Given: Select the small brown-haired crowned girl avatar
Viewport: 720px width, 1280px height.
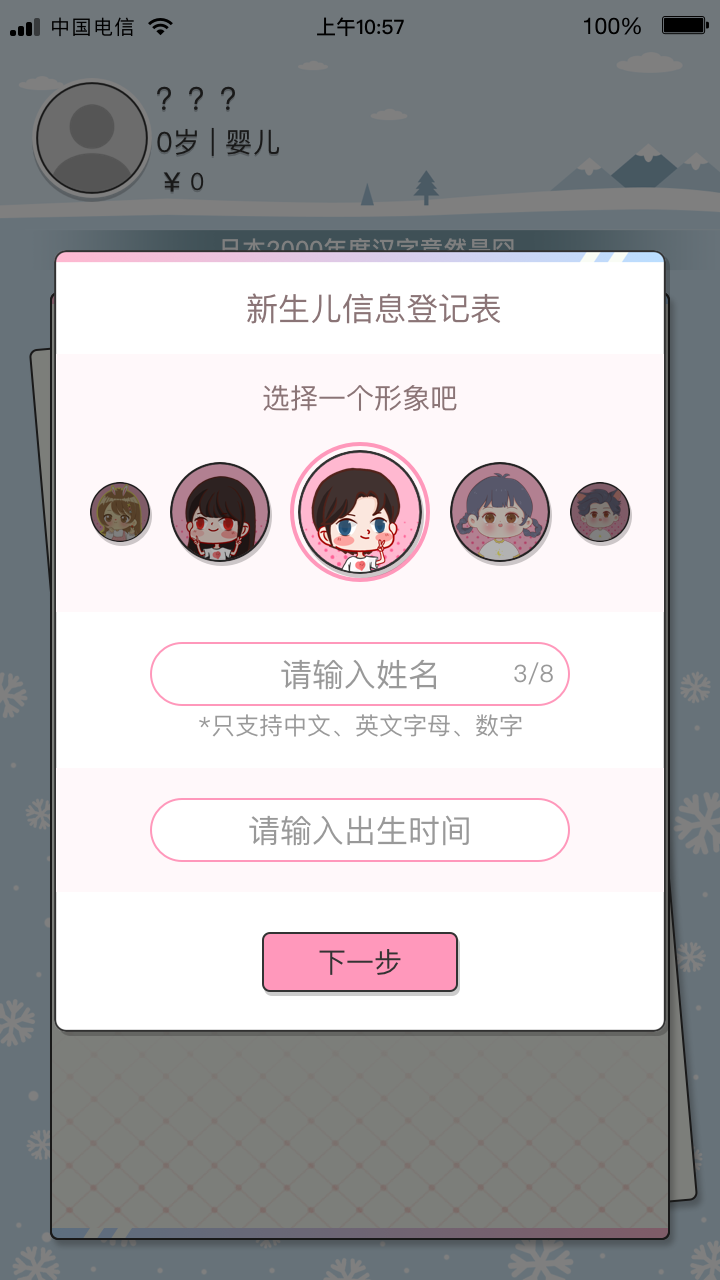Looking at the screenshot, I should (120, 512).
